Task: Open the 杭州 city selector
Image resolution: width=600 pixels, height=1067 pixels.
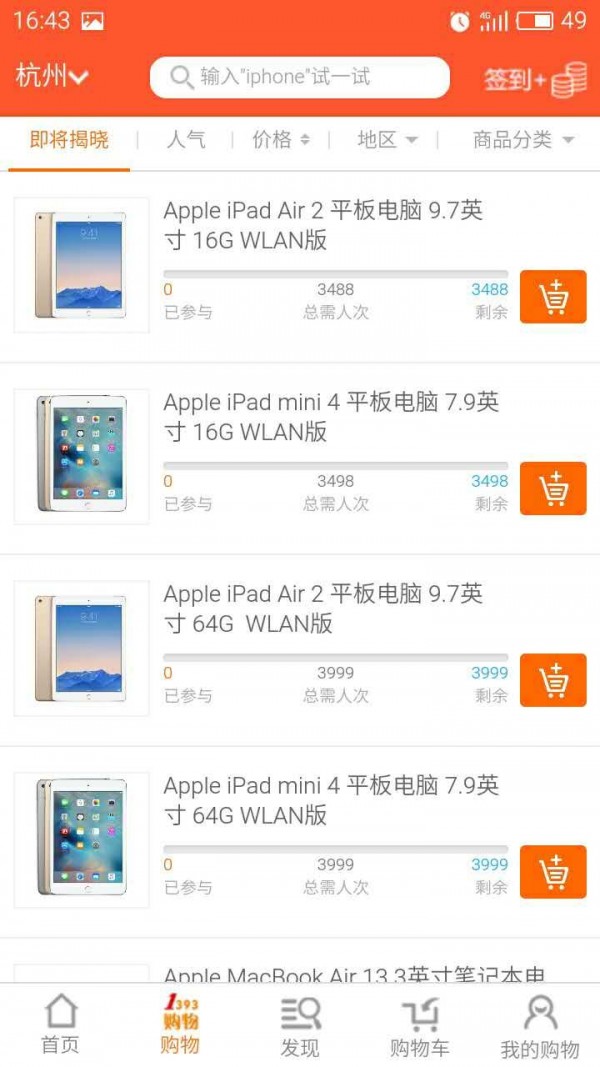Action: pyautogui.click(x=52, y=77)
